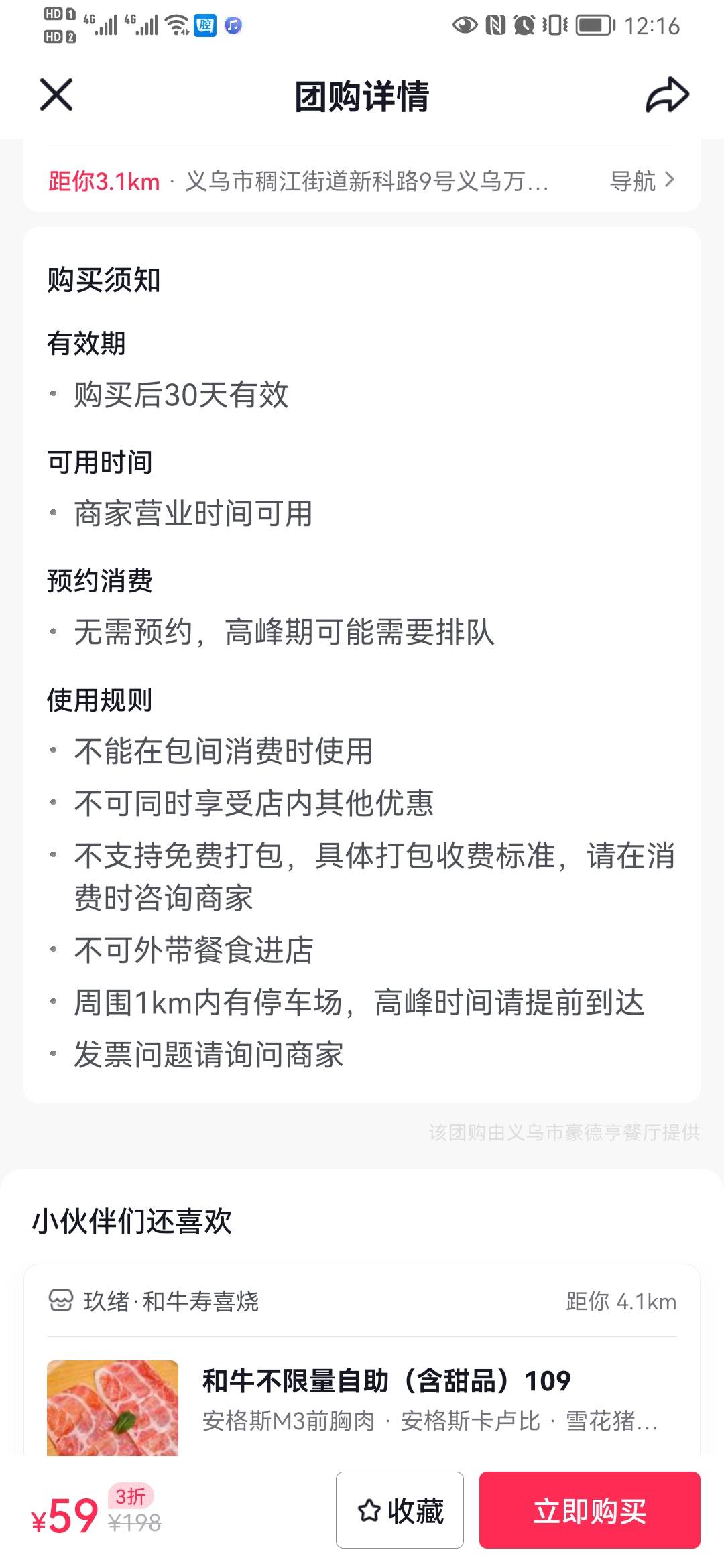Screen dimensions: 724x1568
Task: Open 玖绪·和牛寿喜烧 store page
Action: 171,1301
